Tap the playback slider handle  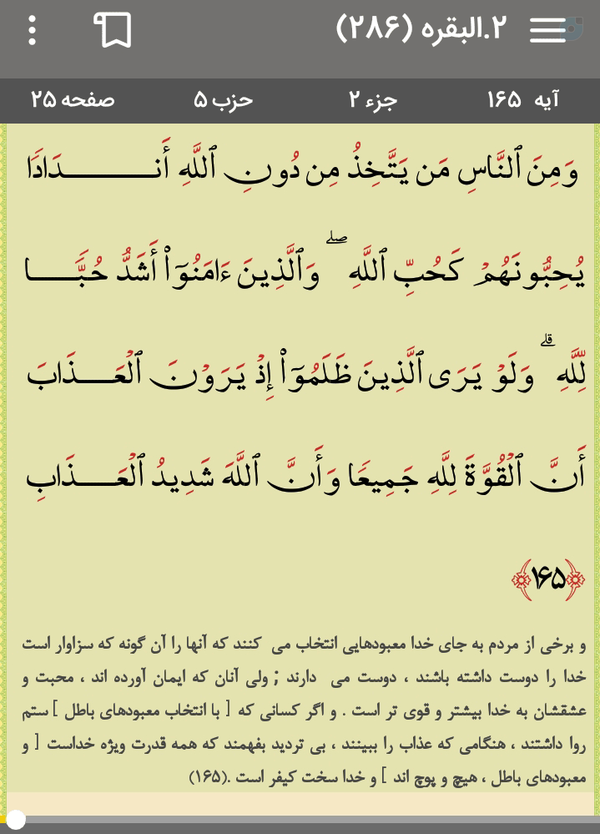[x=15, y=820]
